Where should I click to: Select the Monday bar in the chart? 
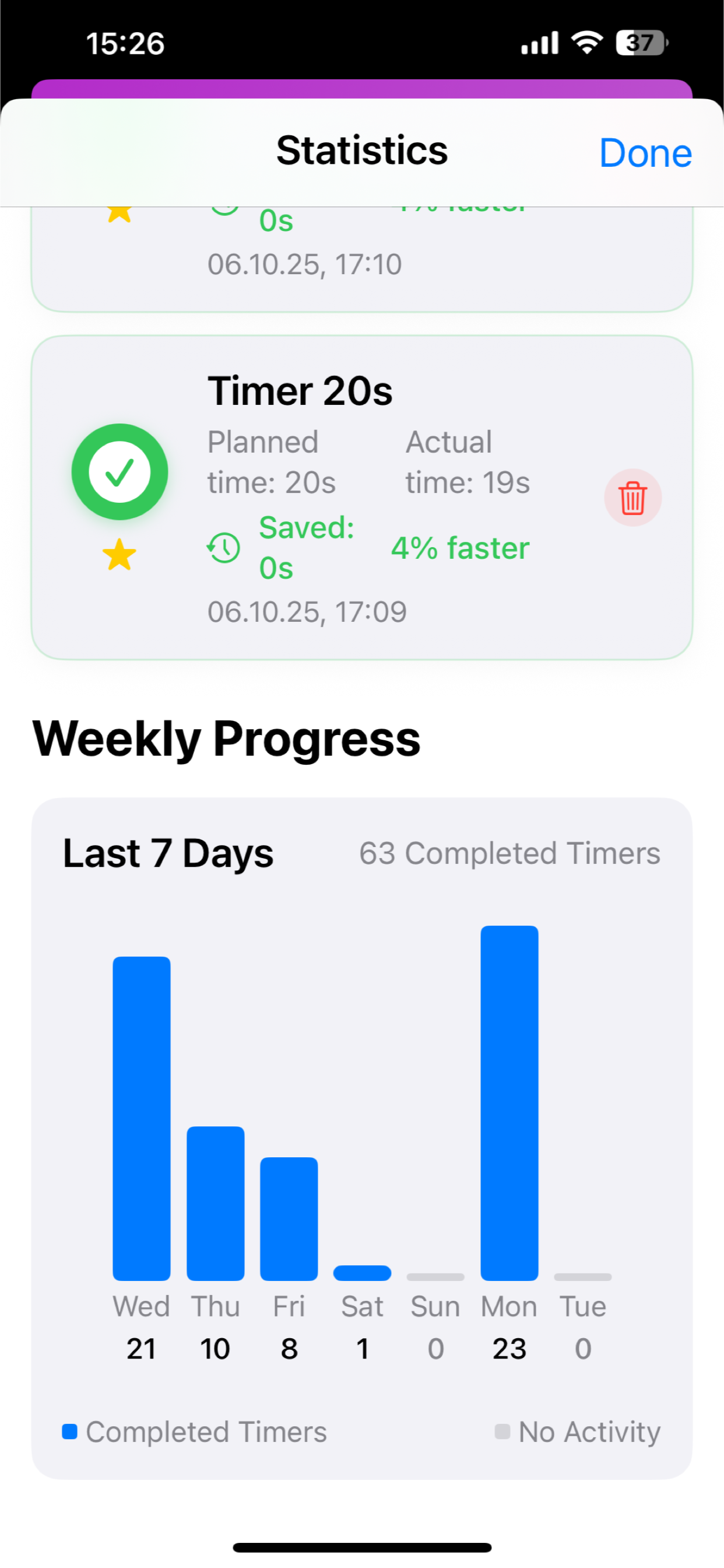point(509,1095)
